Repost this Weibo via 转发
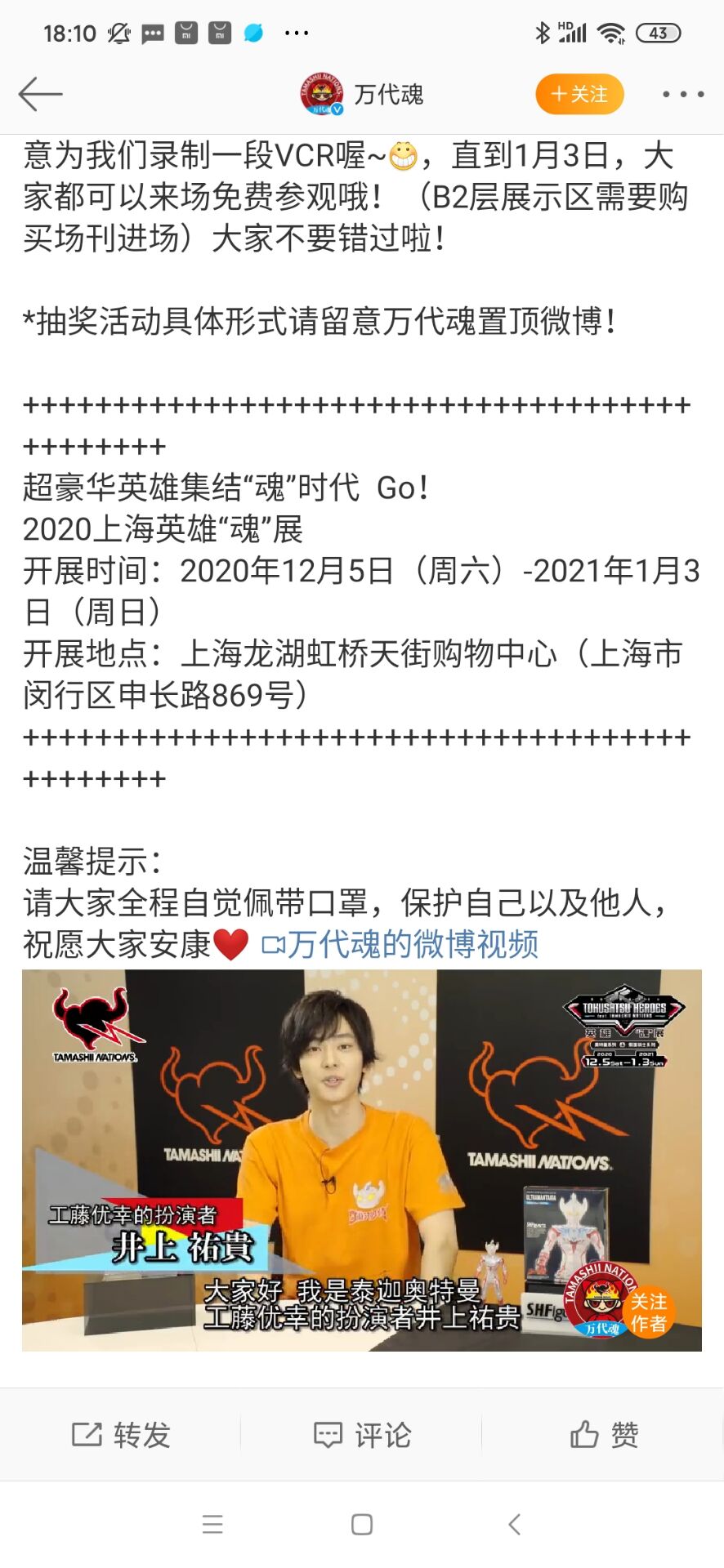This screenshot has width=724, height=1568. [121, 1434]
